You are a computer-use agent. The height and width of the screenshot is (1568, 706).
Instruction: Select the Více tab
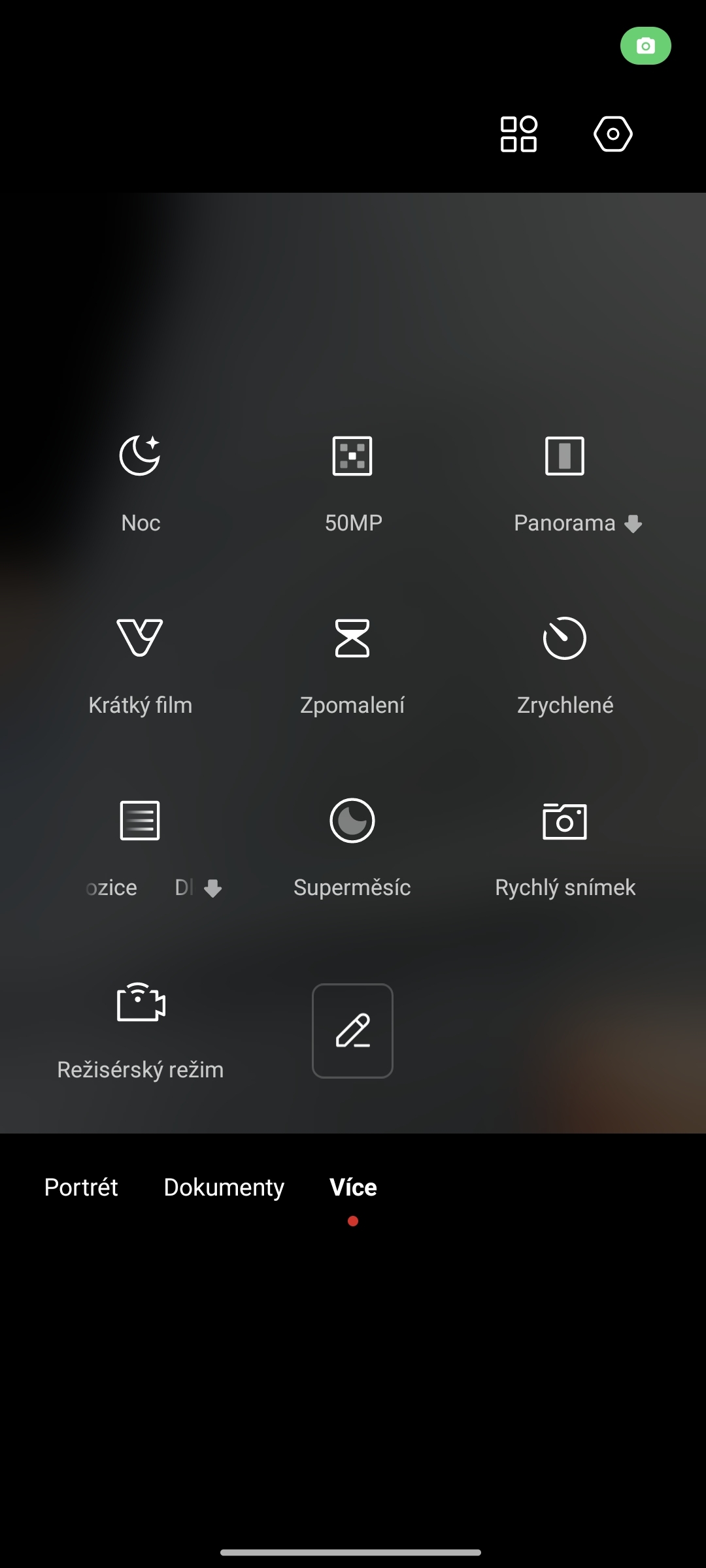352,1187
